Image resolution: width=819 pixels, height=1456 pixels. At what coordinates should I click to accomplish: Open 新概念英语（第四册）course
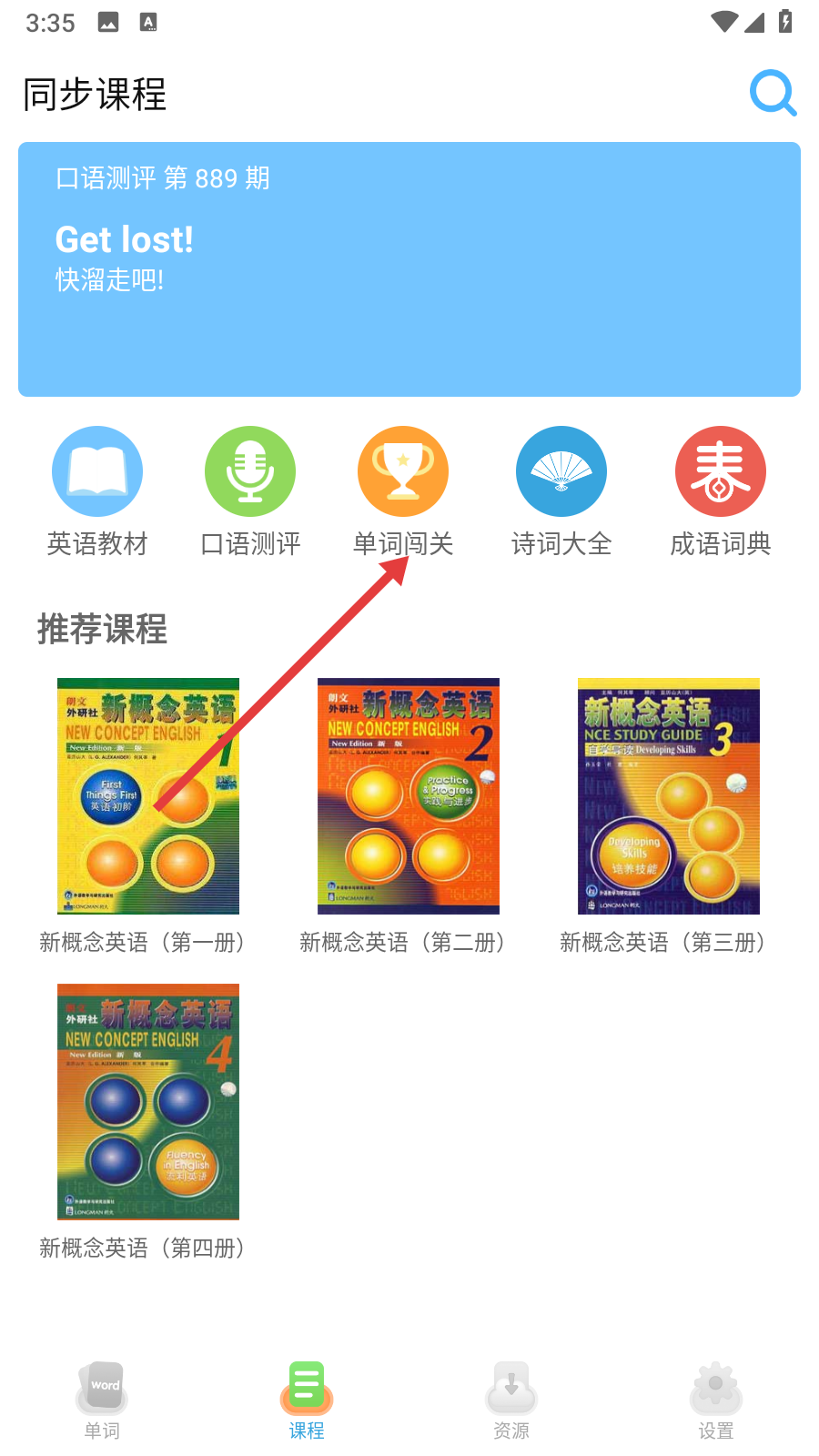pos(148,1102)
